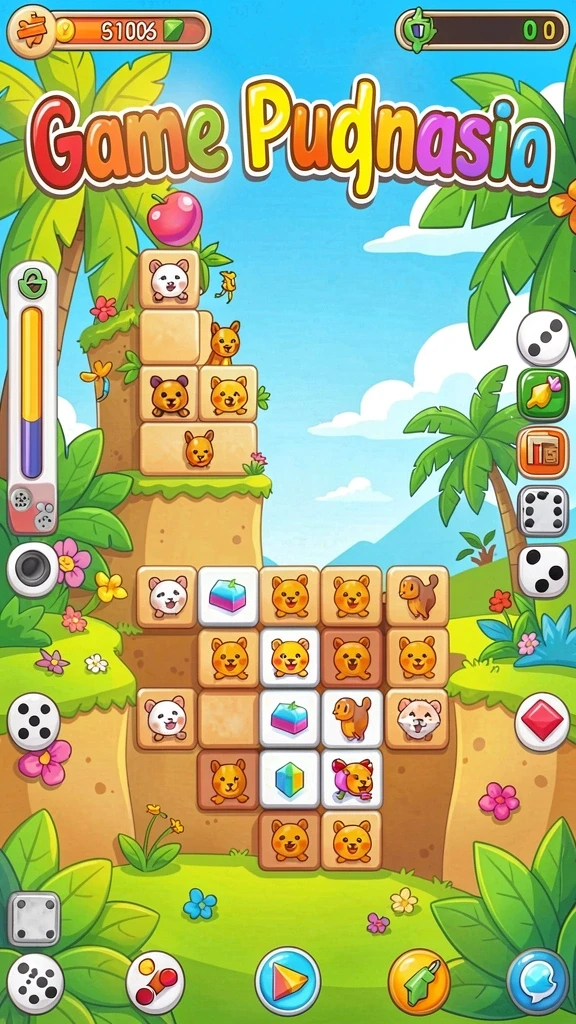Image resolution: width=576 pixels, height=1024 pixels.
Task: Tap the square grey dice button
Action: (34, 919)
